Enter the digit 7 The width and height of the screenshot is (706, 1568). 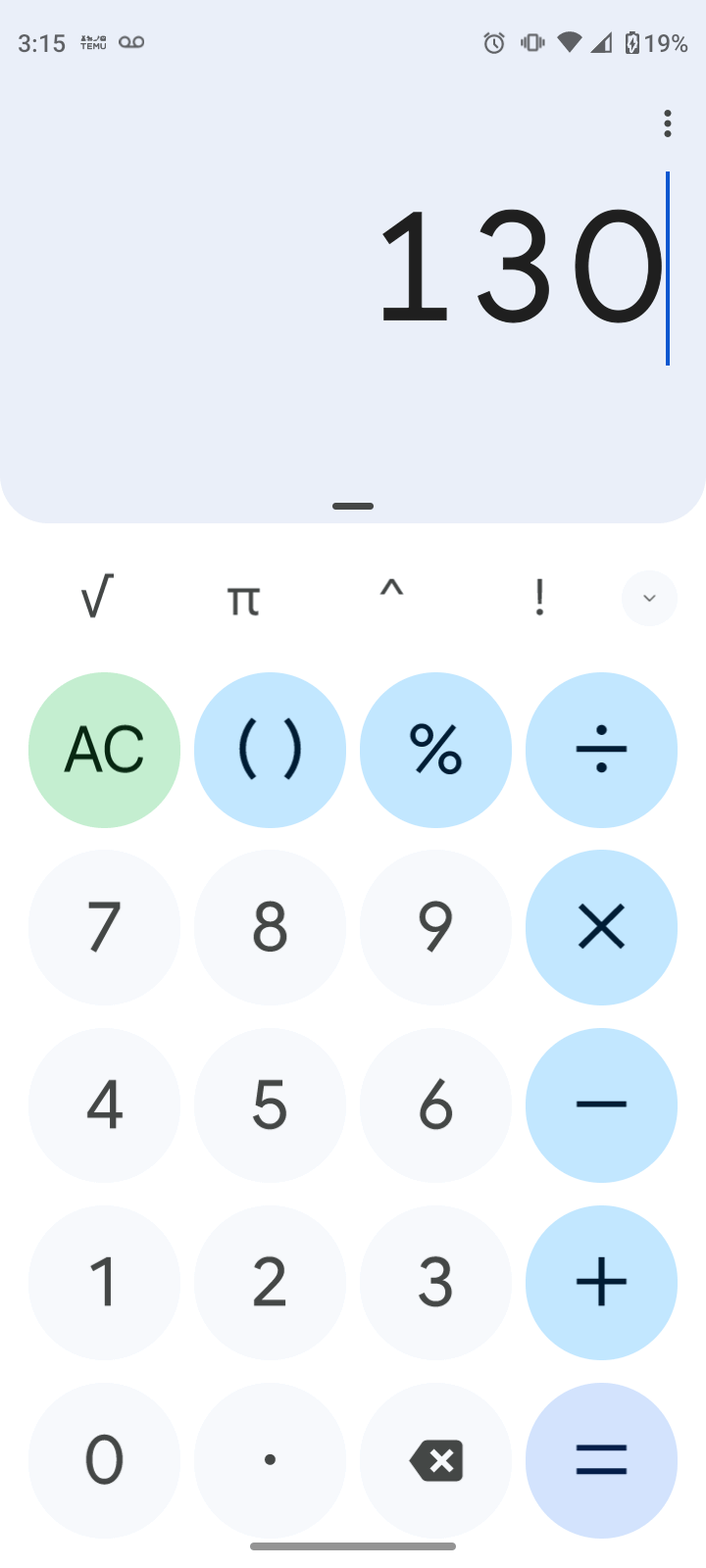(104, 927)
